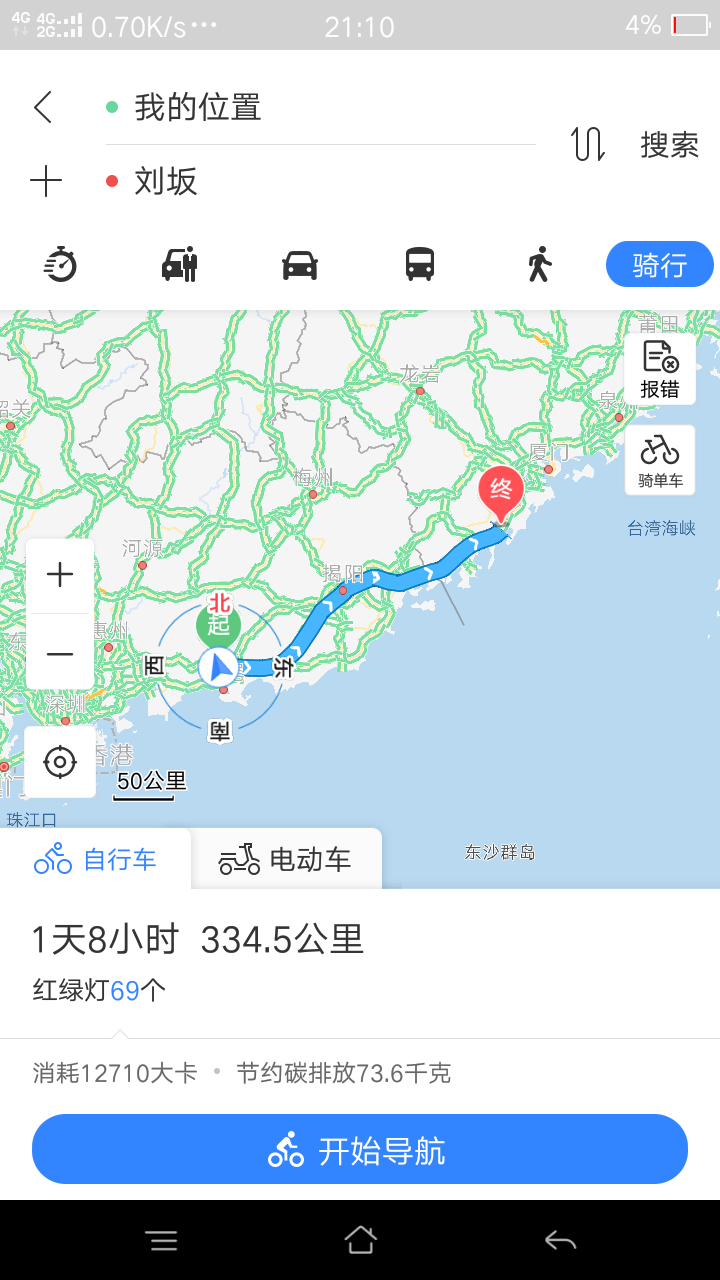The image size is (720, 1280).
Task: Go back using the top-left arrow
Action: click(43, 107)
